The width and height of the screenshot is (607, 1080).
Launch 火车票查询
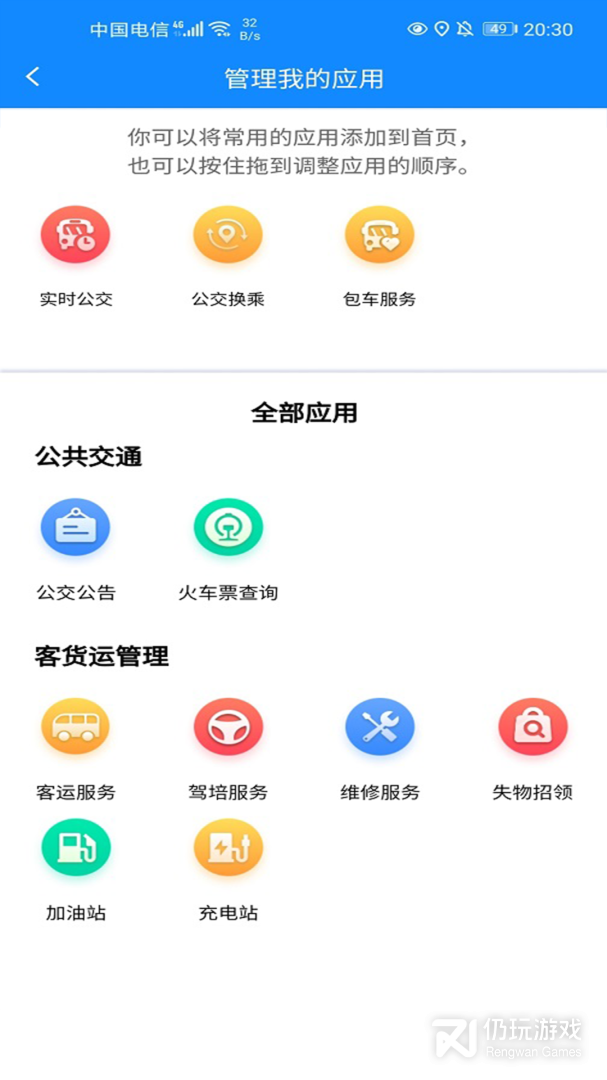[228, 528]
